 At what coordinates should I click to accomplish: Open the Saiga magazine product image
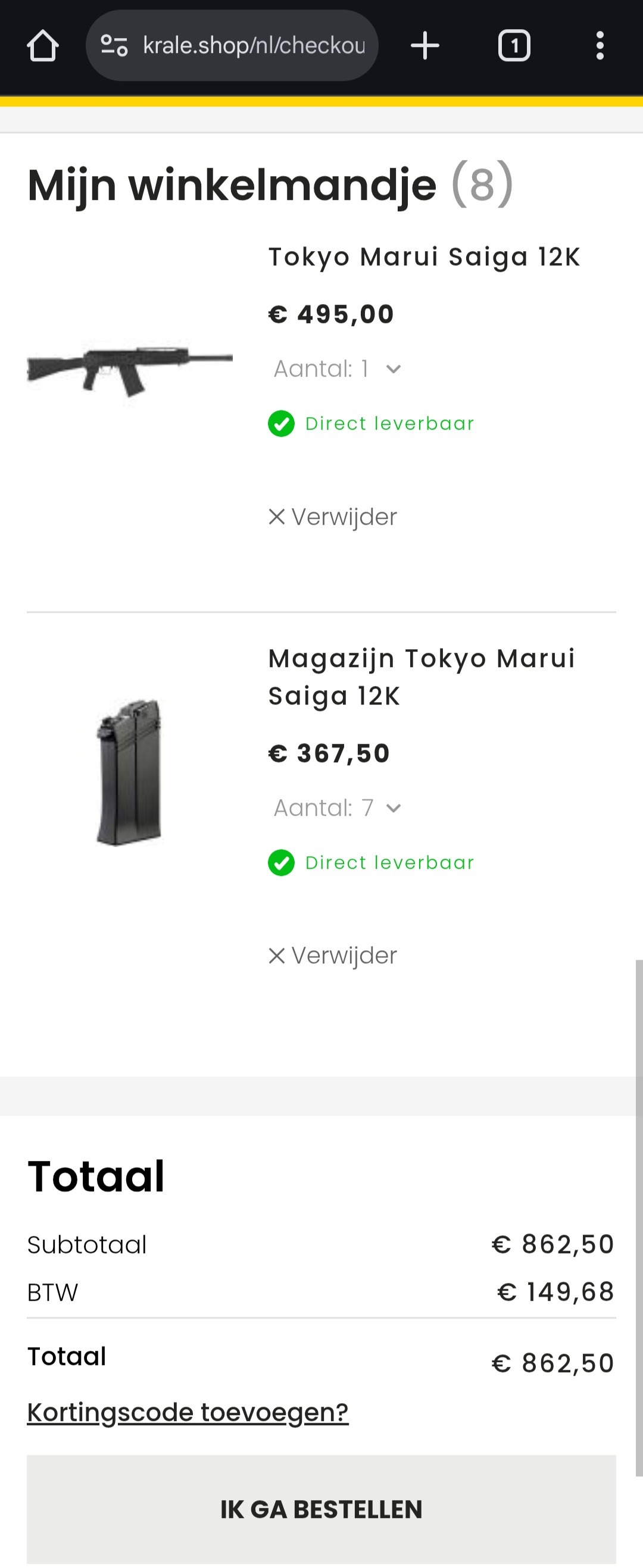[129, 772]
